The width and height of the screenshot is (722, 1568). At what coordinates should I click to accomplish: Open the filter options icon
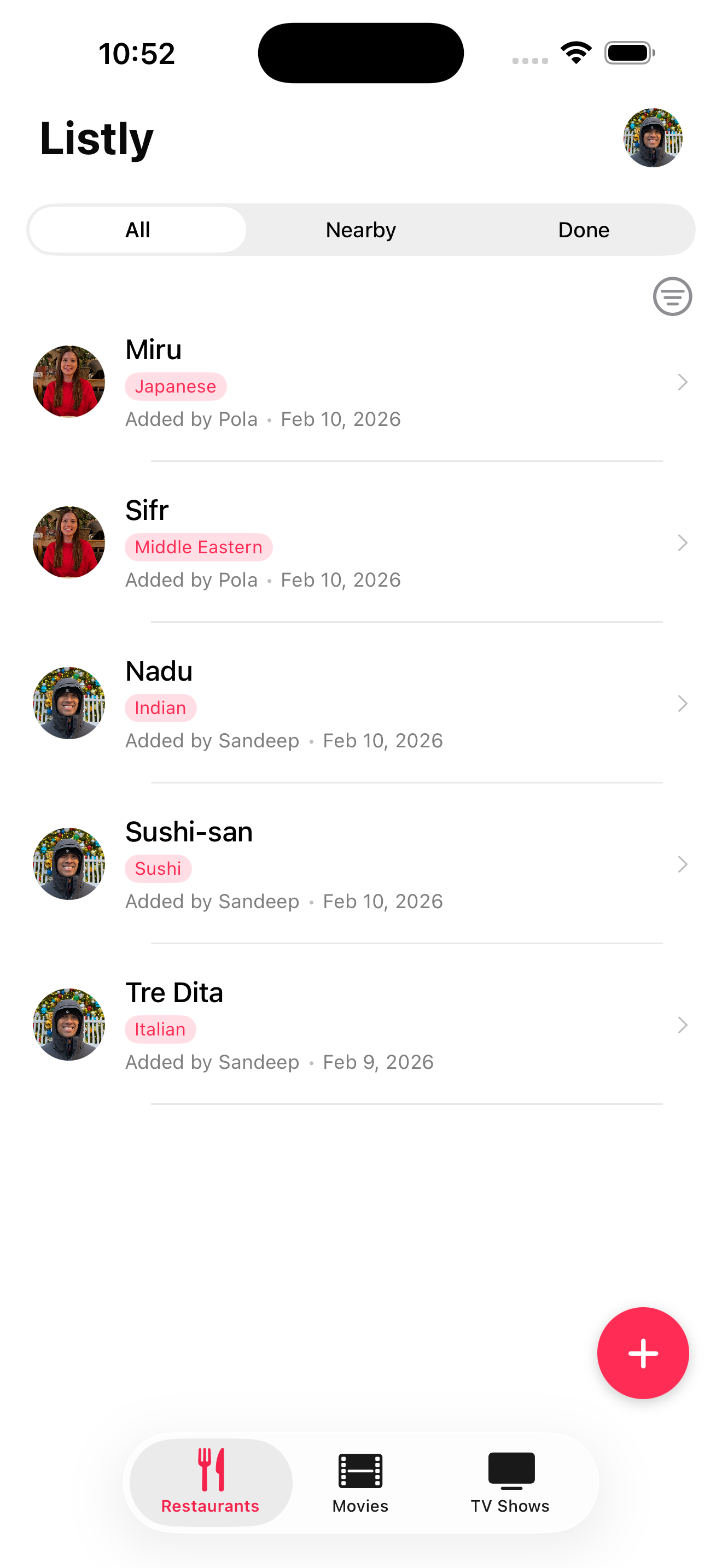(672, 296)
